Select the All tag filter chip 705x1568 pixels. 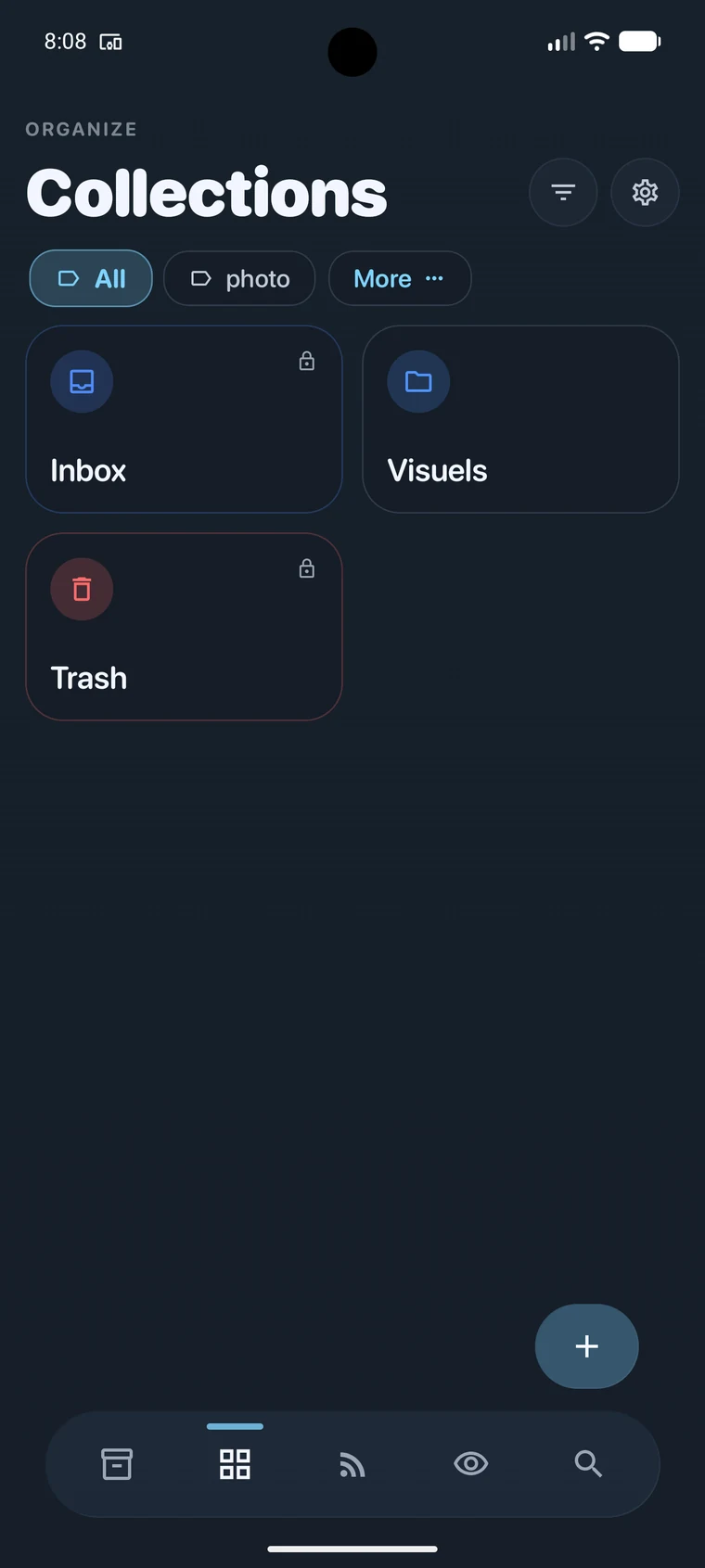point(90,278)
